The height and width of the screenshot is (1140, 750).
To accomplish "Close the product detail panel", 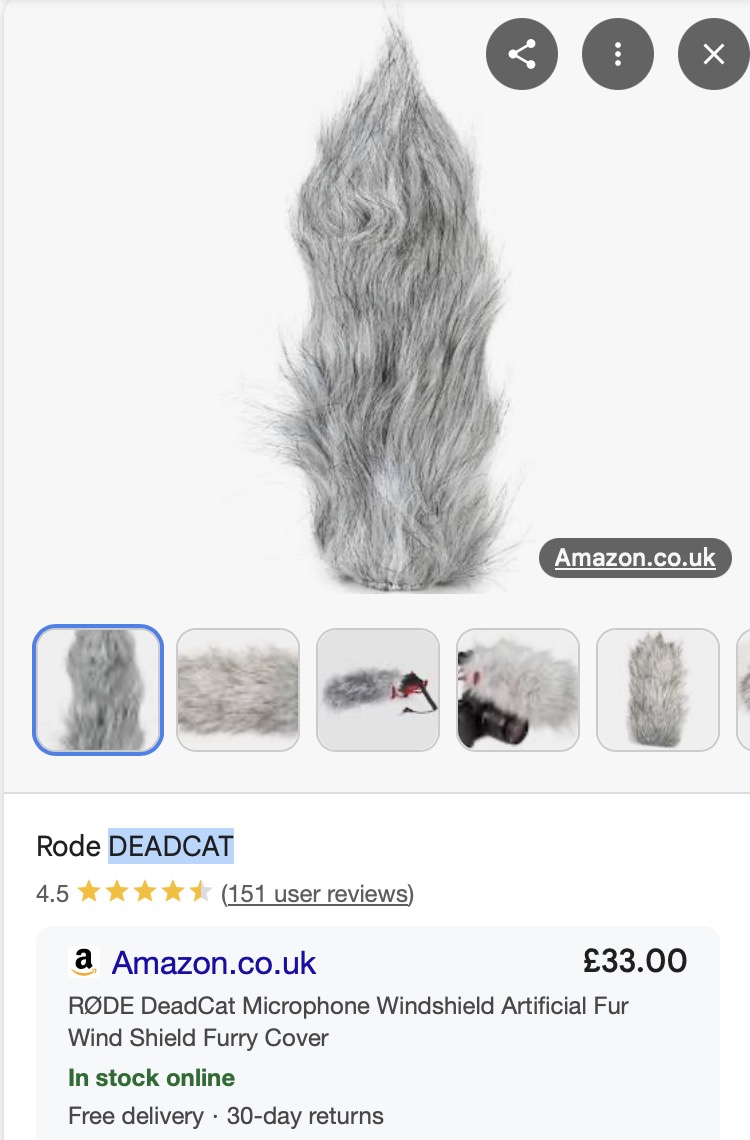I will (x=713, y=54).
